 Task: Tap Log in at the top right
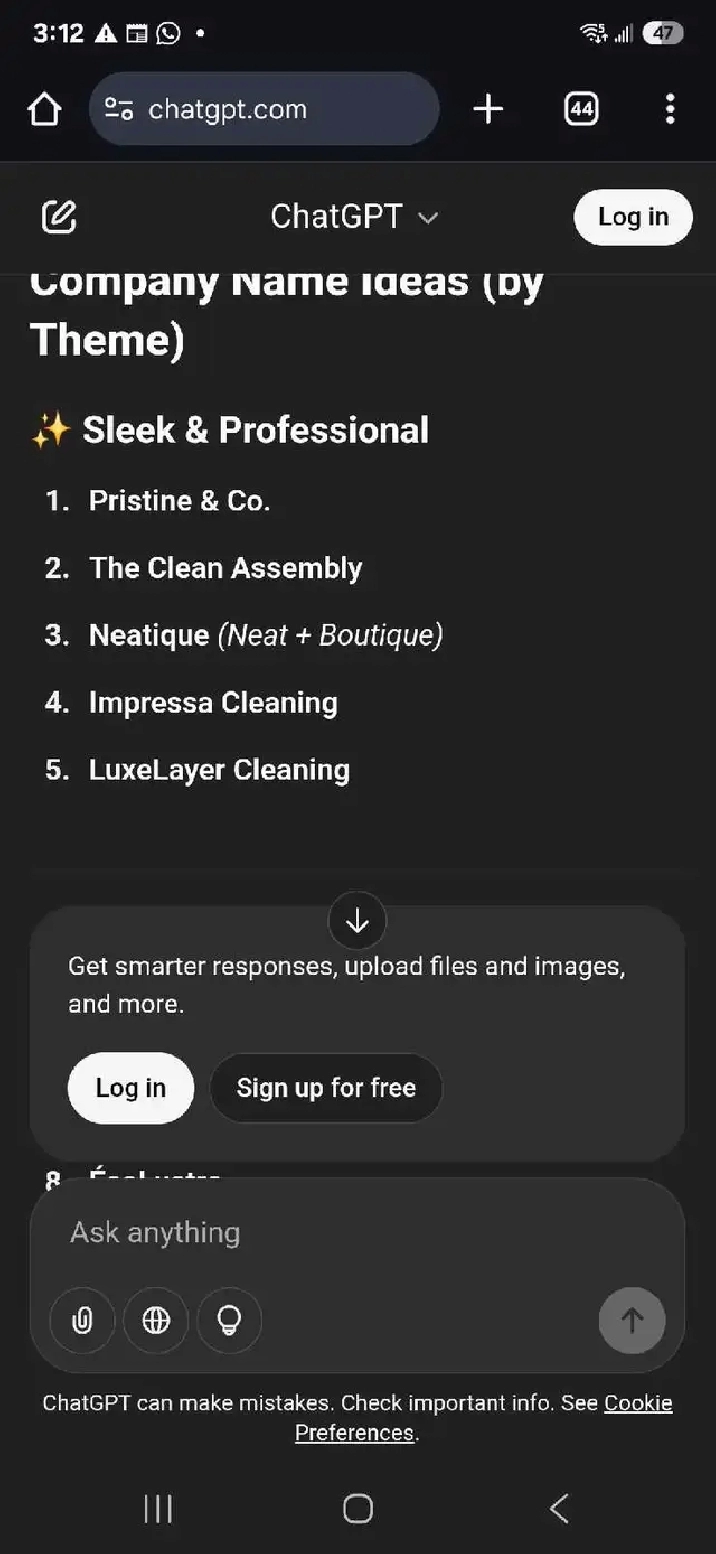(x=633, y=217)
